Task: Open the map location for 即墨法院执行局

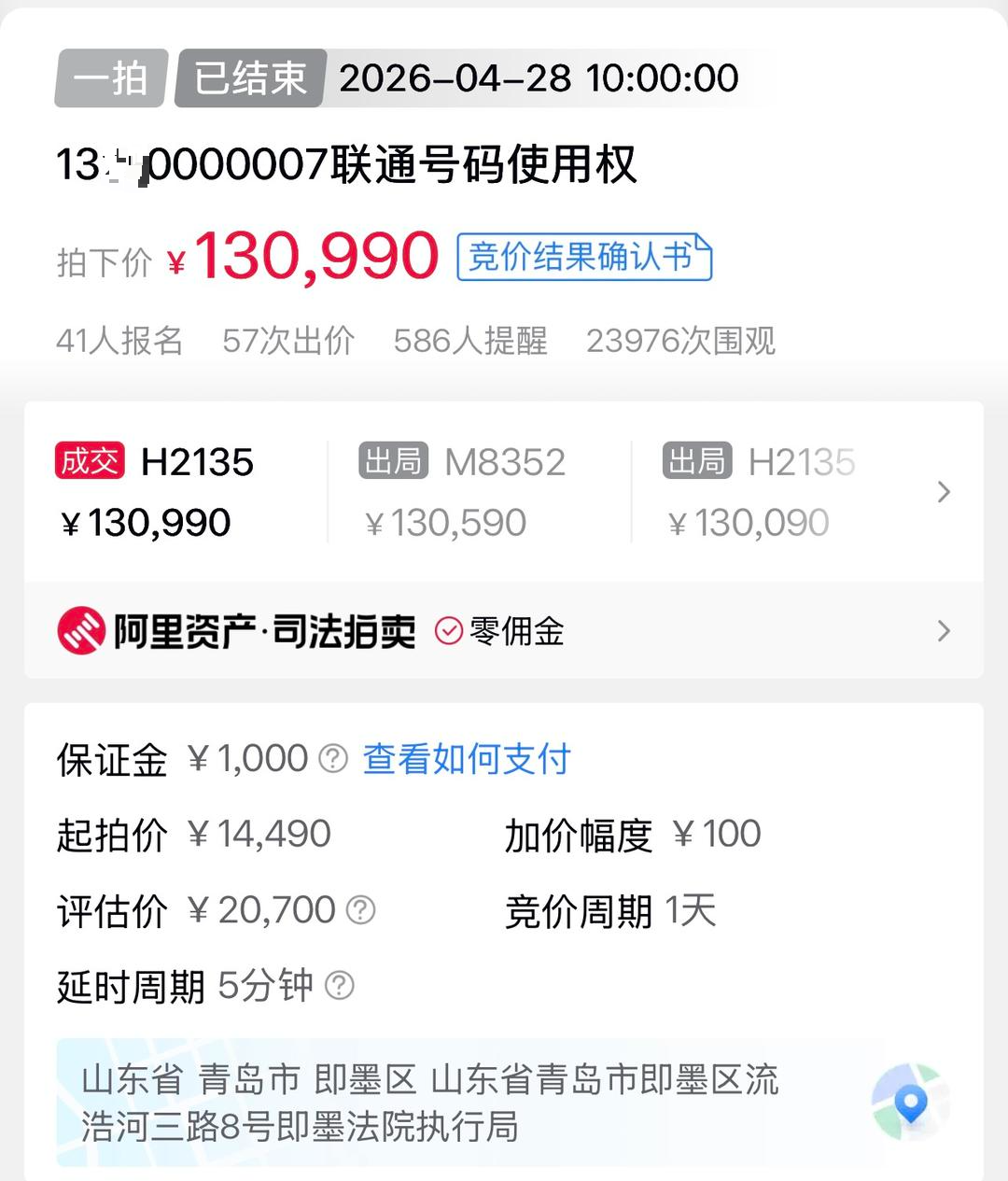Action: click(910, 1103)
